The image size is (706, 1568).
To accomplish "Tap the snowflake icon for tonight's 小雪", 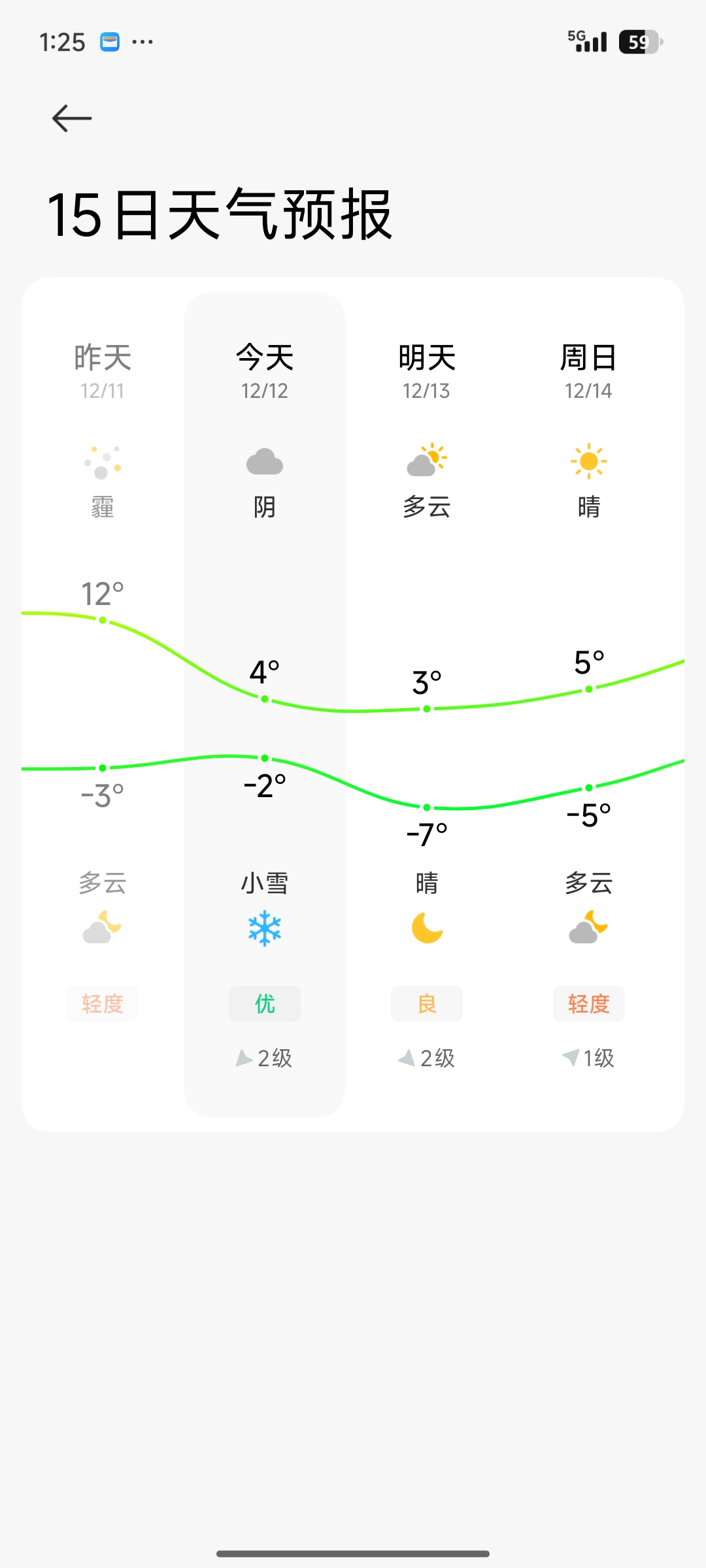I will [x=264, y=928].
